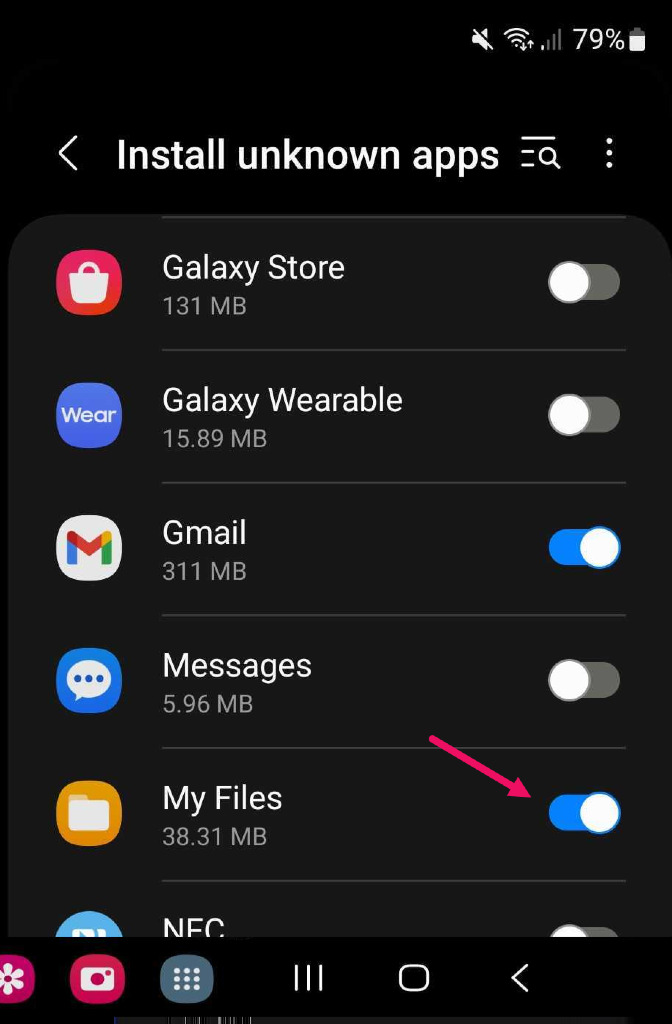Open the Galaxy Wearable row
Viewport: 672px width, 1024px height.
(300, 416)
